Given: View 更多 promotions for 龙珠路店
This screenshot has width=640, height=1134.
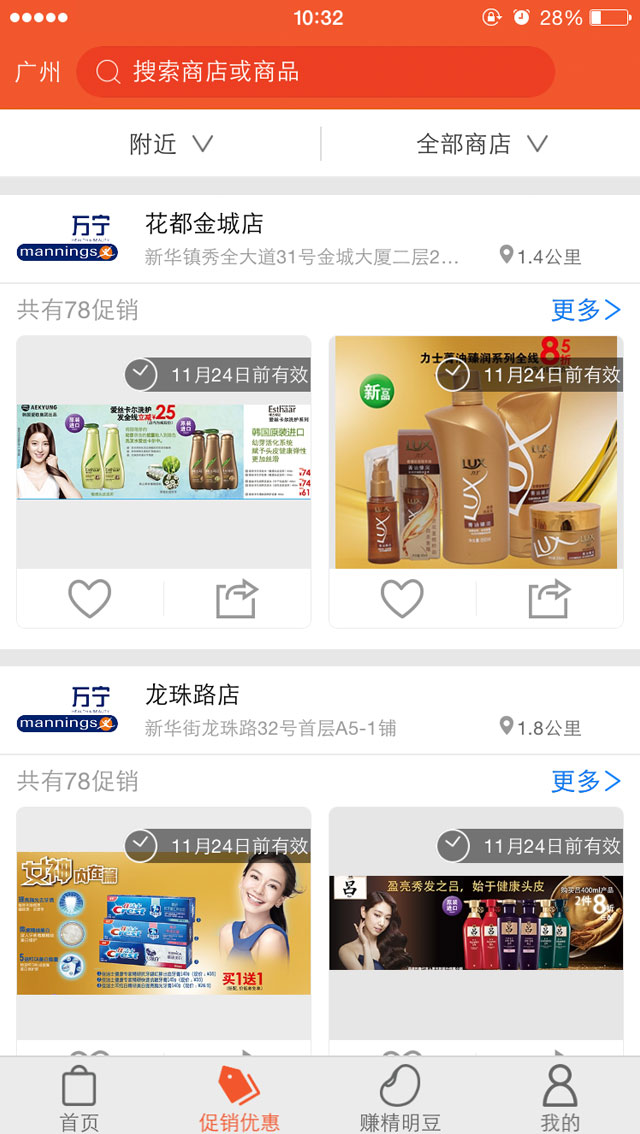Looking at the screenshot, I should pyautogui.click(x=586, y=781).
